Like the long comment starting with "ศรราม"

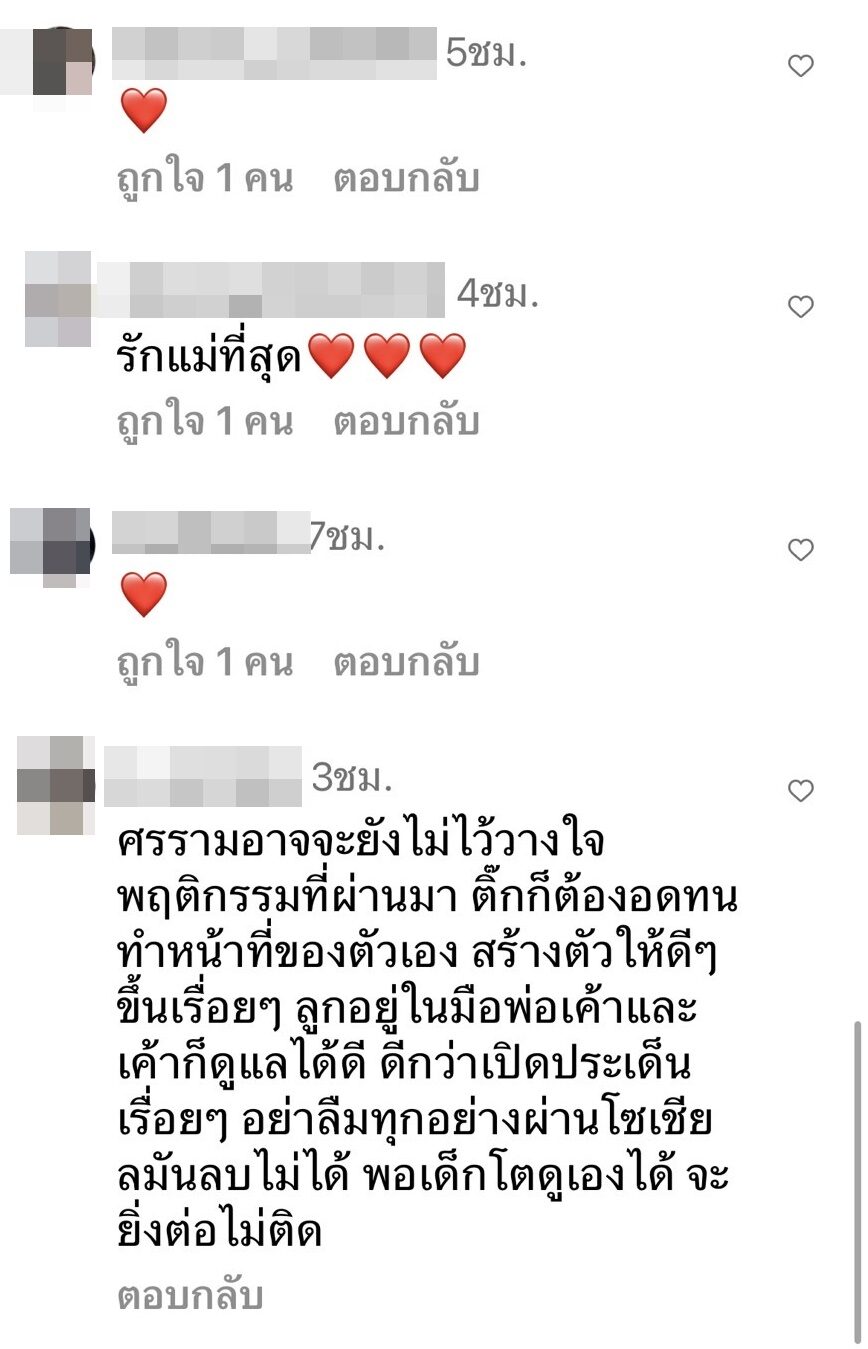[801, 792]
